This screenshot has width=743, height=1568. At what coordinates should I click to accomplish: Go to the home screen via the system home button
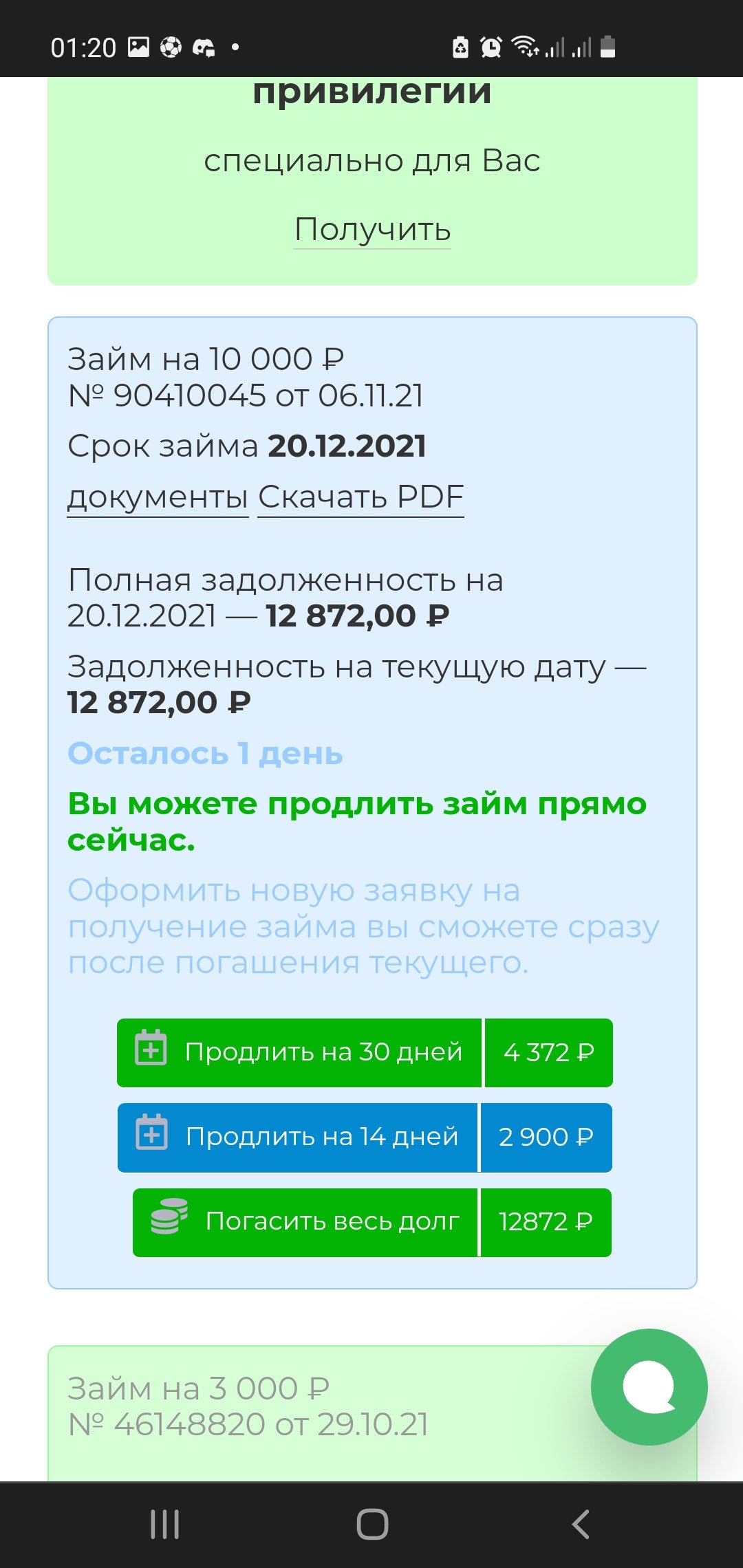[x=372, y=1524]
